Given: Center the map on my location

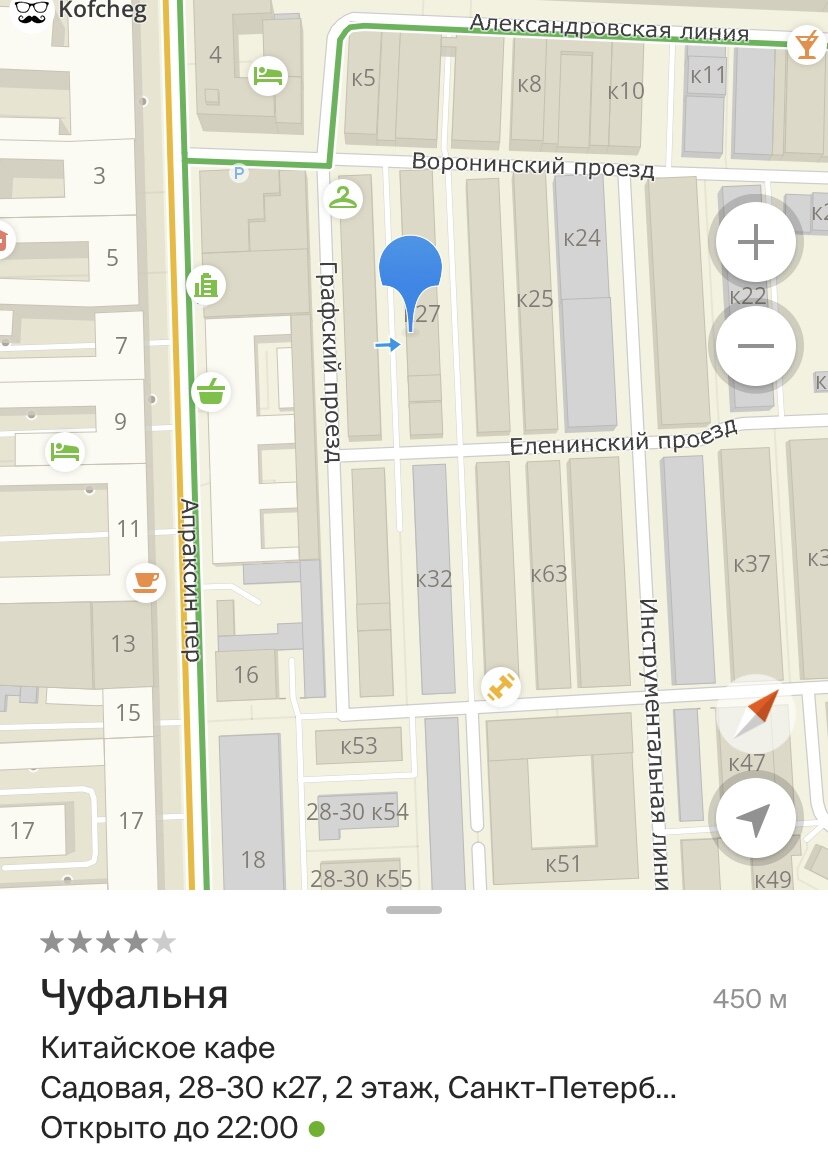Looking at the screenshot, I should coord(755,821).
